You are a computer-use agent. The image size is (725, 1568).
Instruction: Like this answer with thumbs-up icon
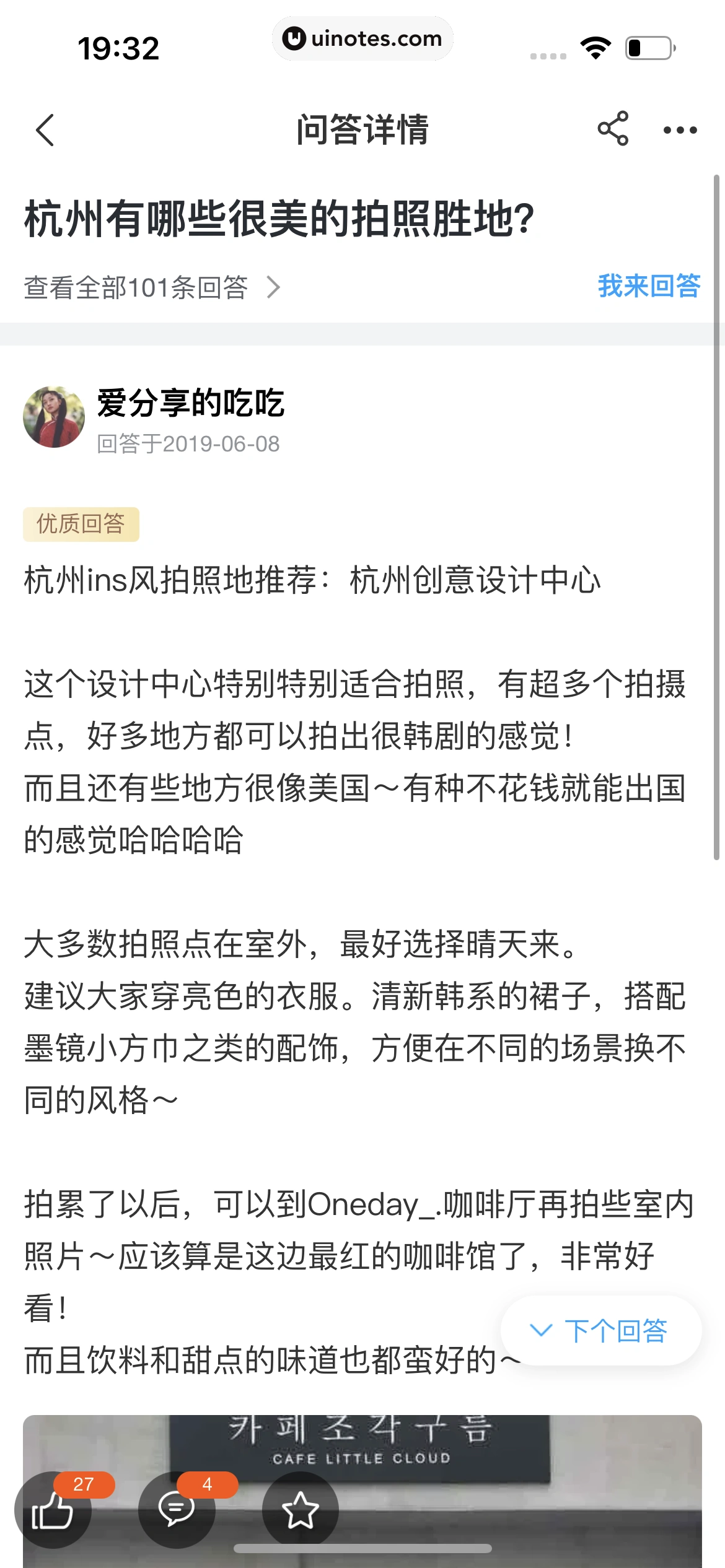(x=53, y=1510)
